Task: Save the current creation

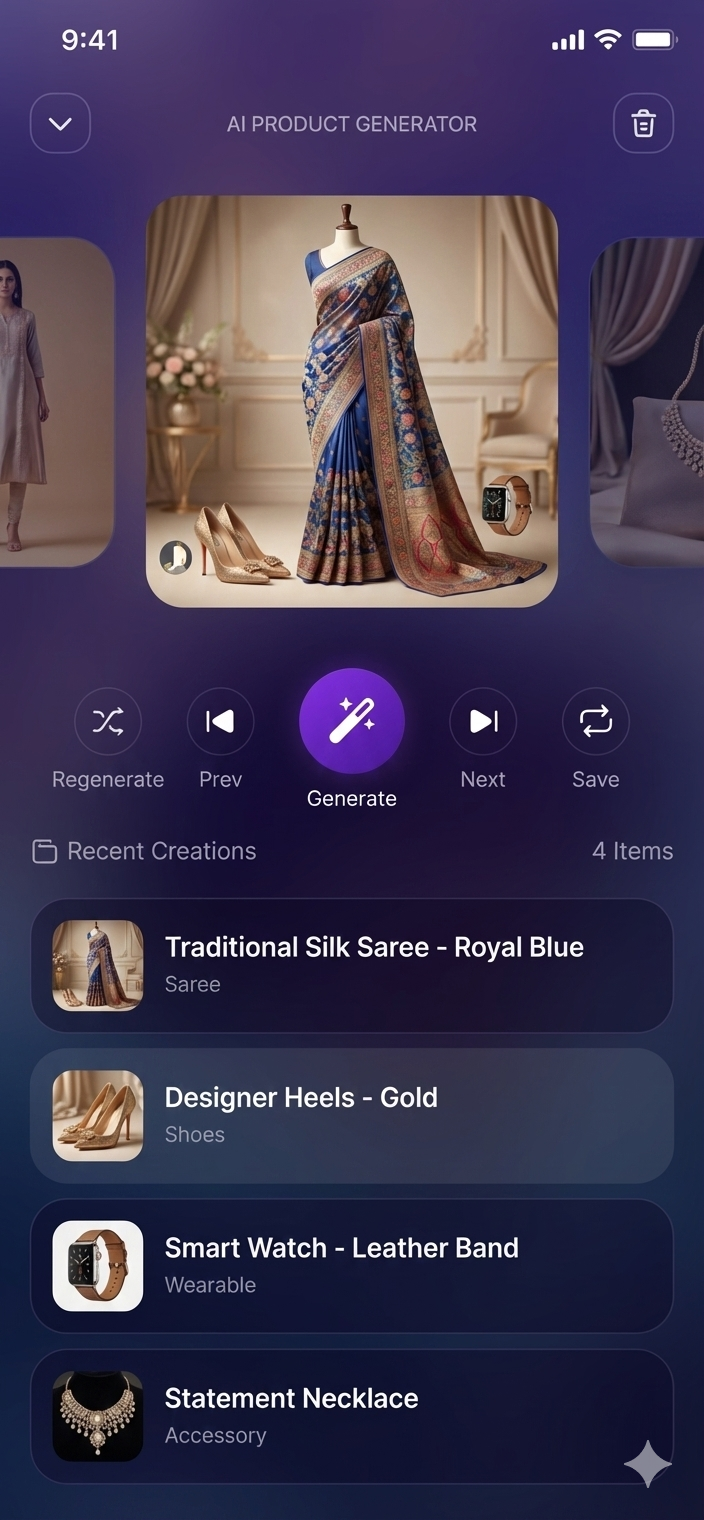Action: [596, 721]
